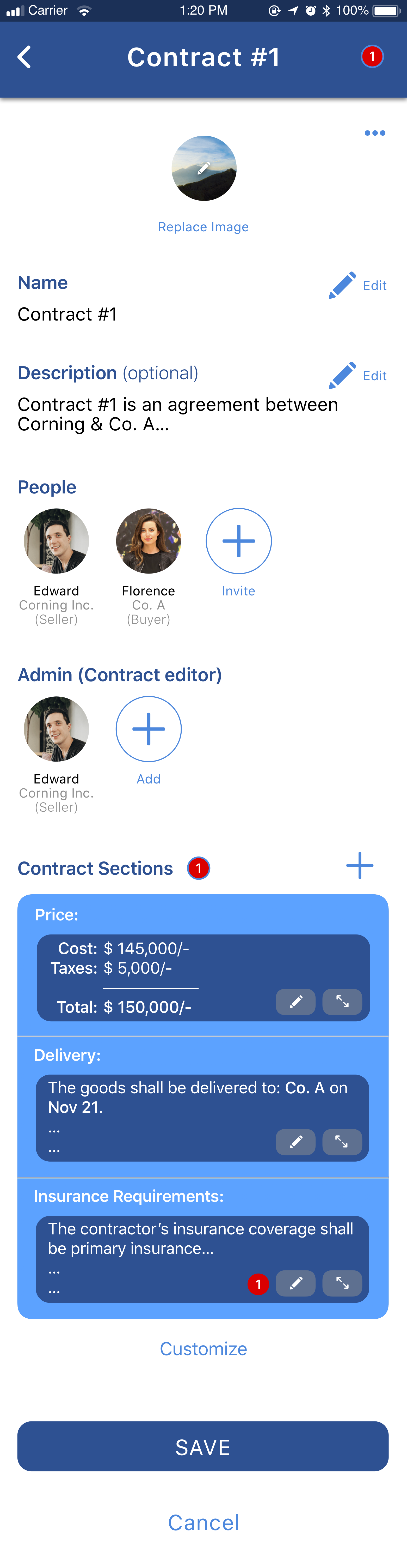Edit the Price section

coord(296,1001)
